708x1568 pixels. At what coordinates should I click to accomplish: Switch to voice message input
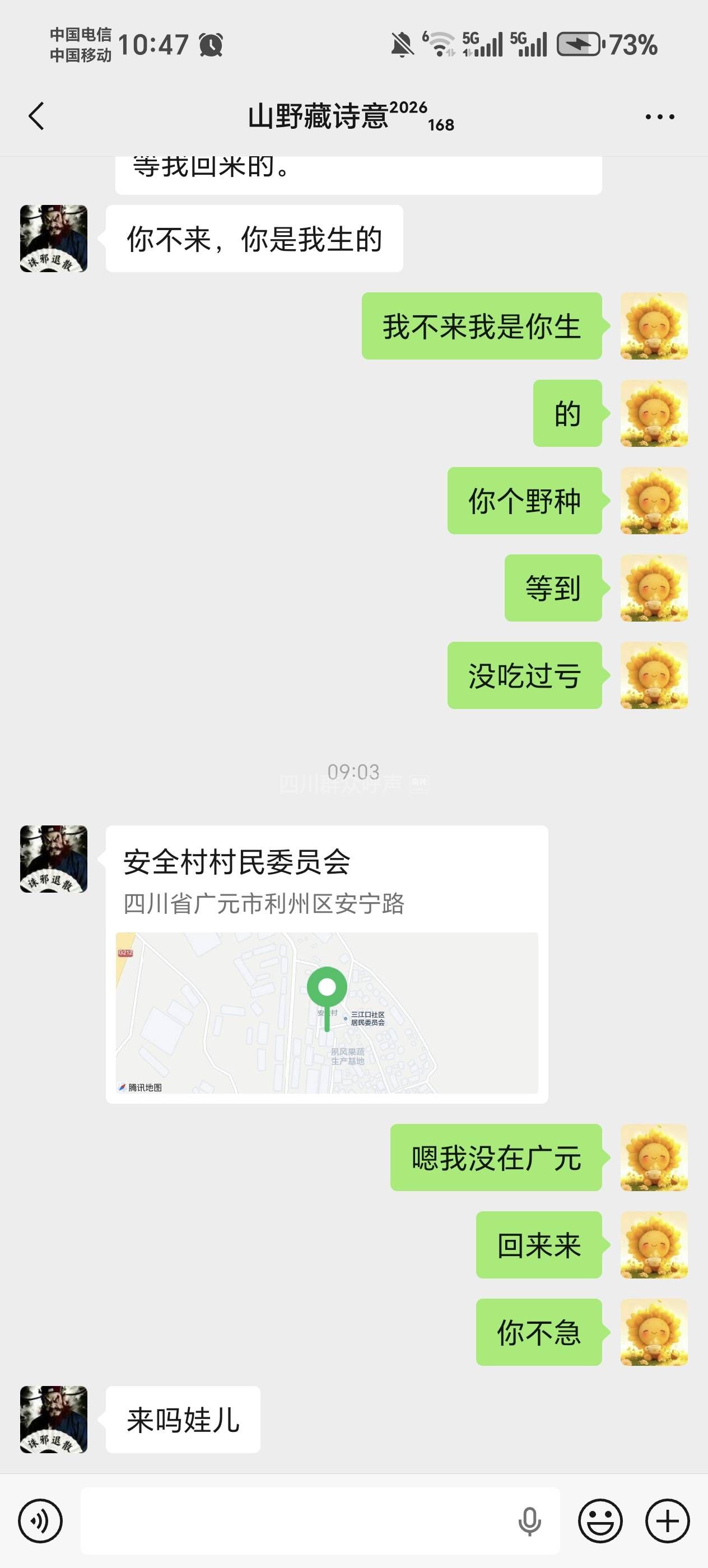pos(41,1520)
